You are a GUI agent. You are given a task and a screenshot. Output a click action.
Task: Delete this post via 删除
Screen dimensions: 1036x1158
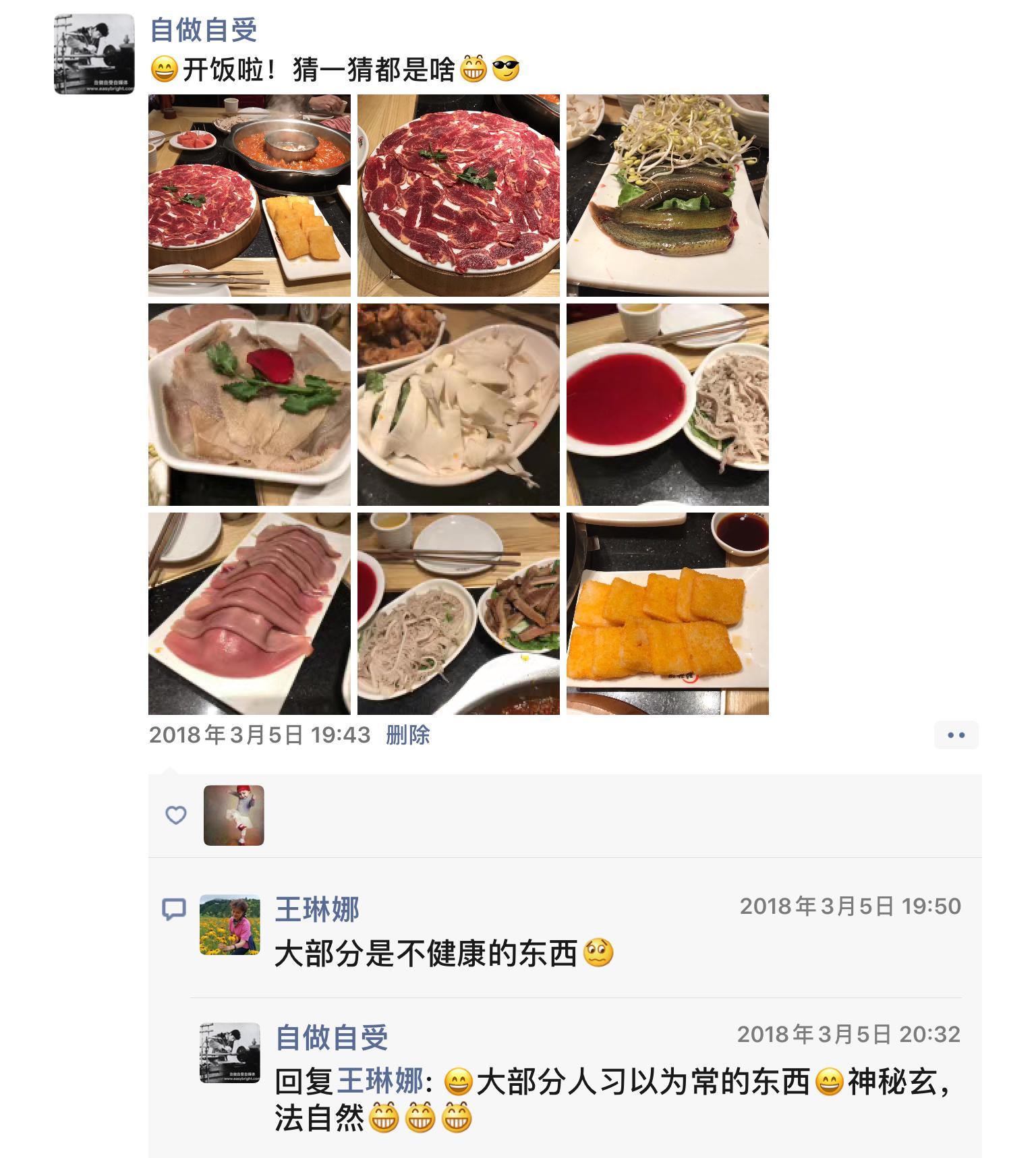pos(407,734)
